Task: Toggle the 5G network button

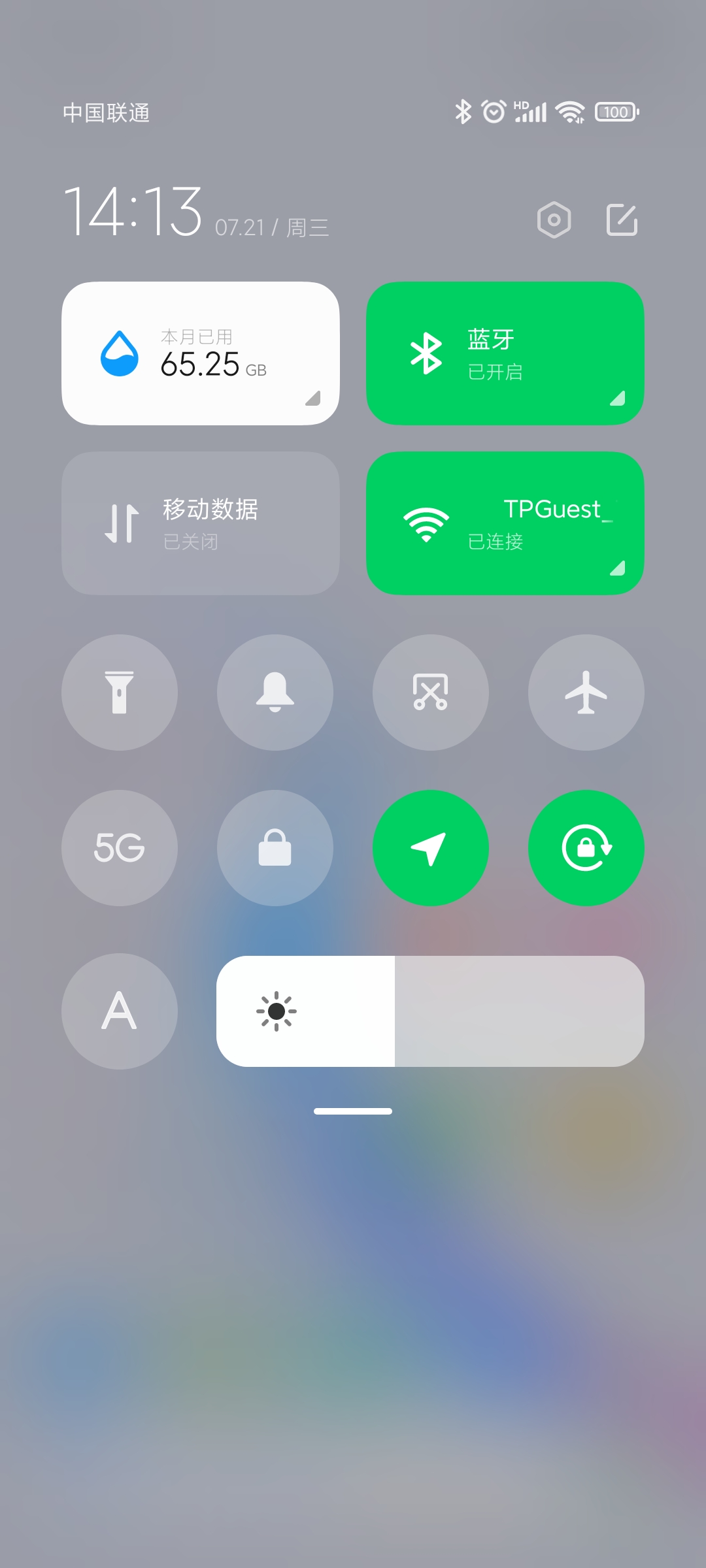Action: (120, 848)
